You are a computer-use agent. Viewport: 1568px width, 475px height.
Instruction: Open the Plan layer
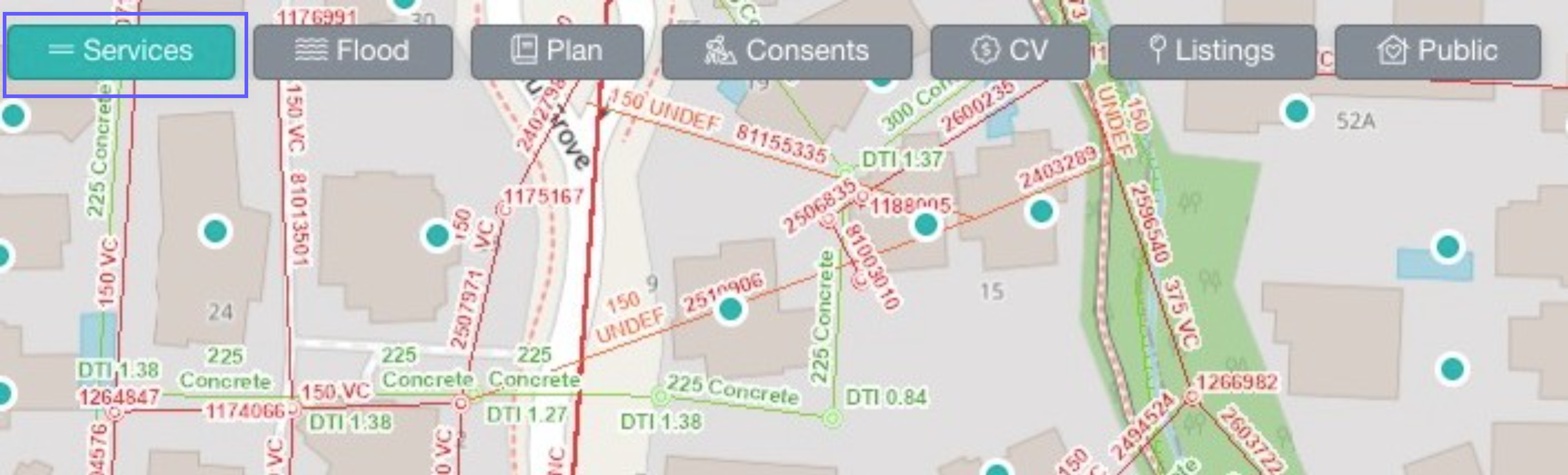pyautogui.click(x=557, y=51)
